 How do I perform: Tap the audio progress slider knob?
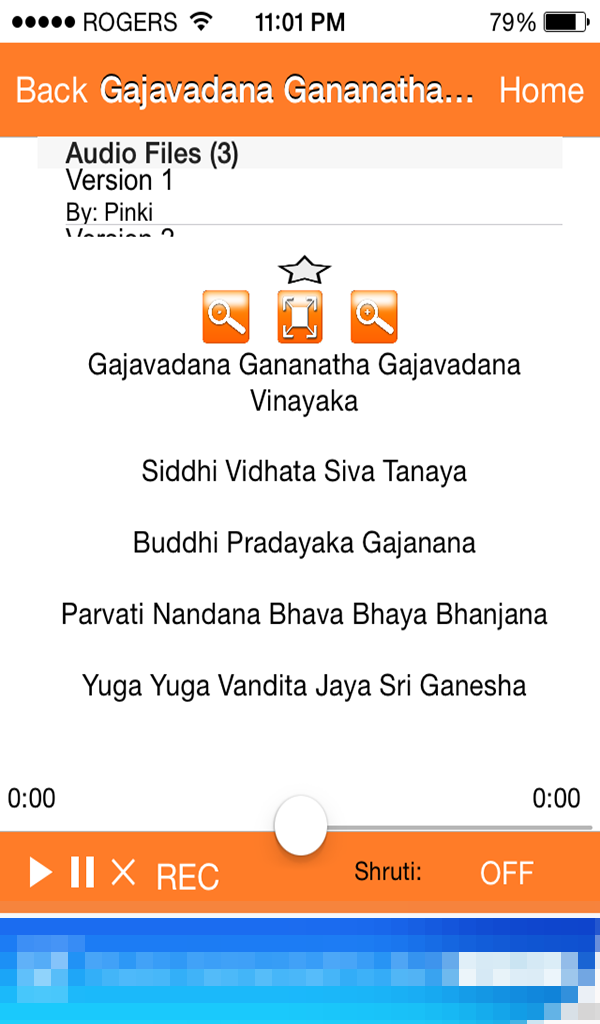(x=301, y=826)
